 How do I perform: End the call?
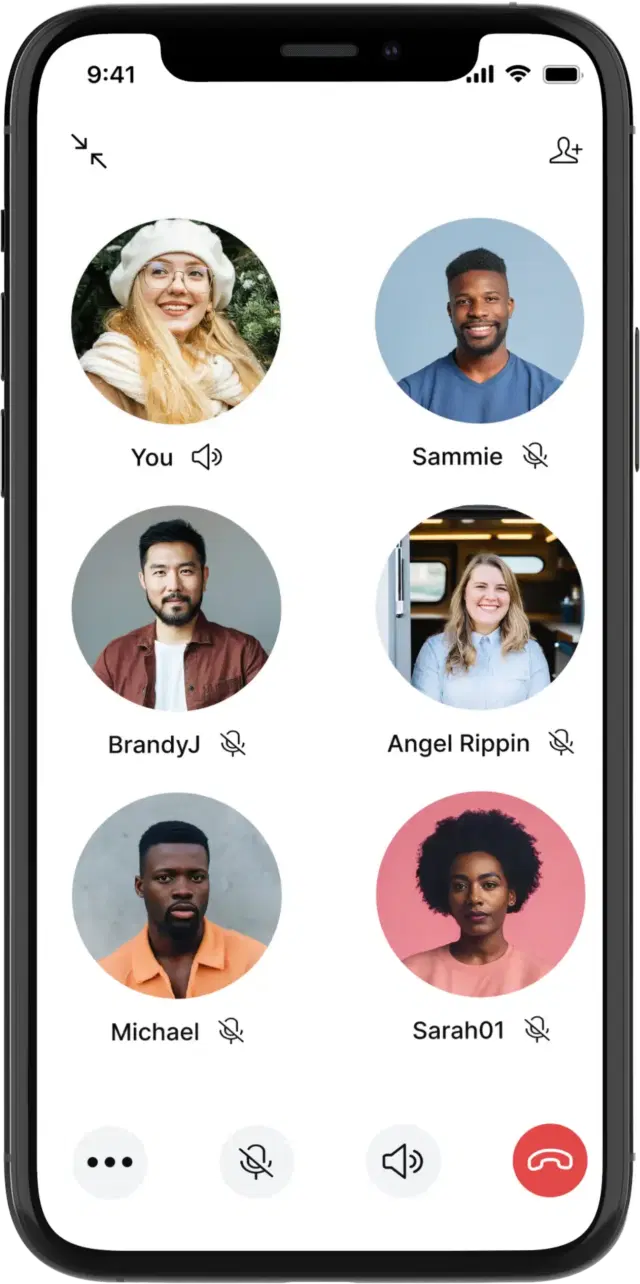pyautogui.click(x=549, y=1162)
